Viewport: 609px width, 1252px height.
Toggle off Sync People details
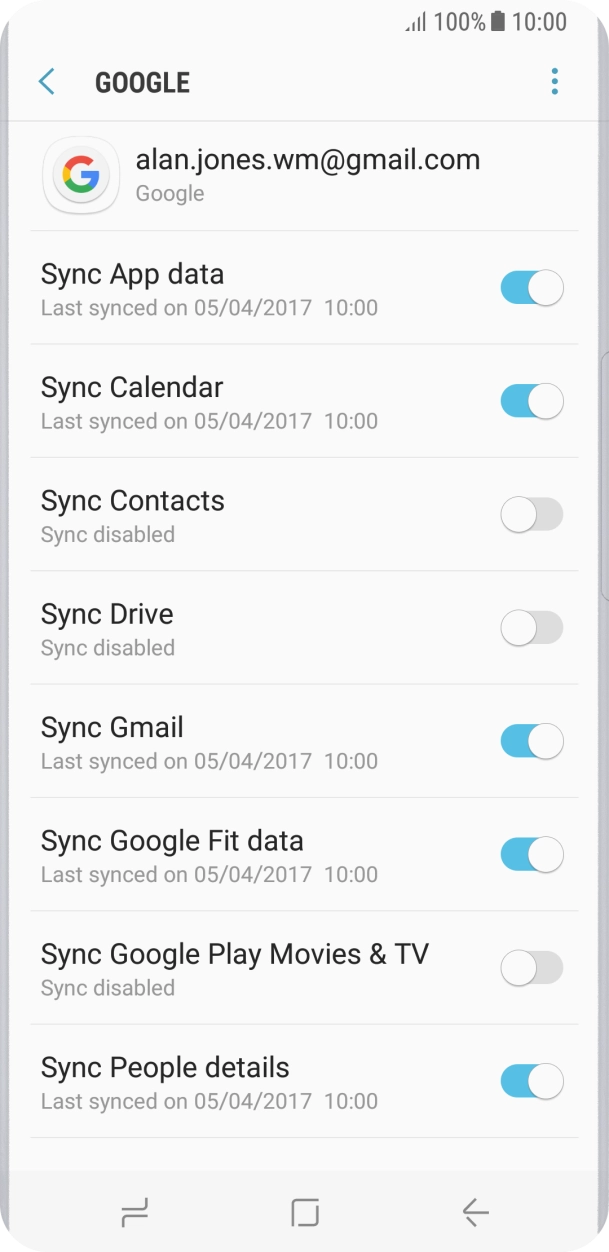(x=531, y=1081)
